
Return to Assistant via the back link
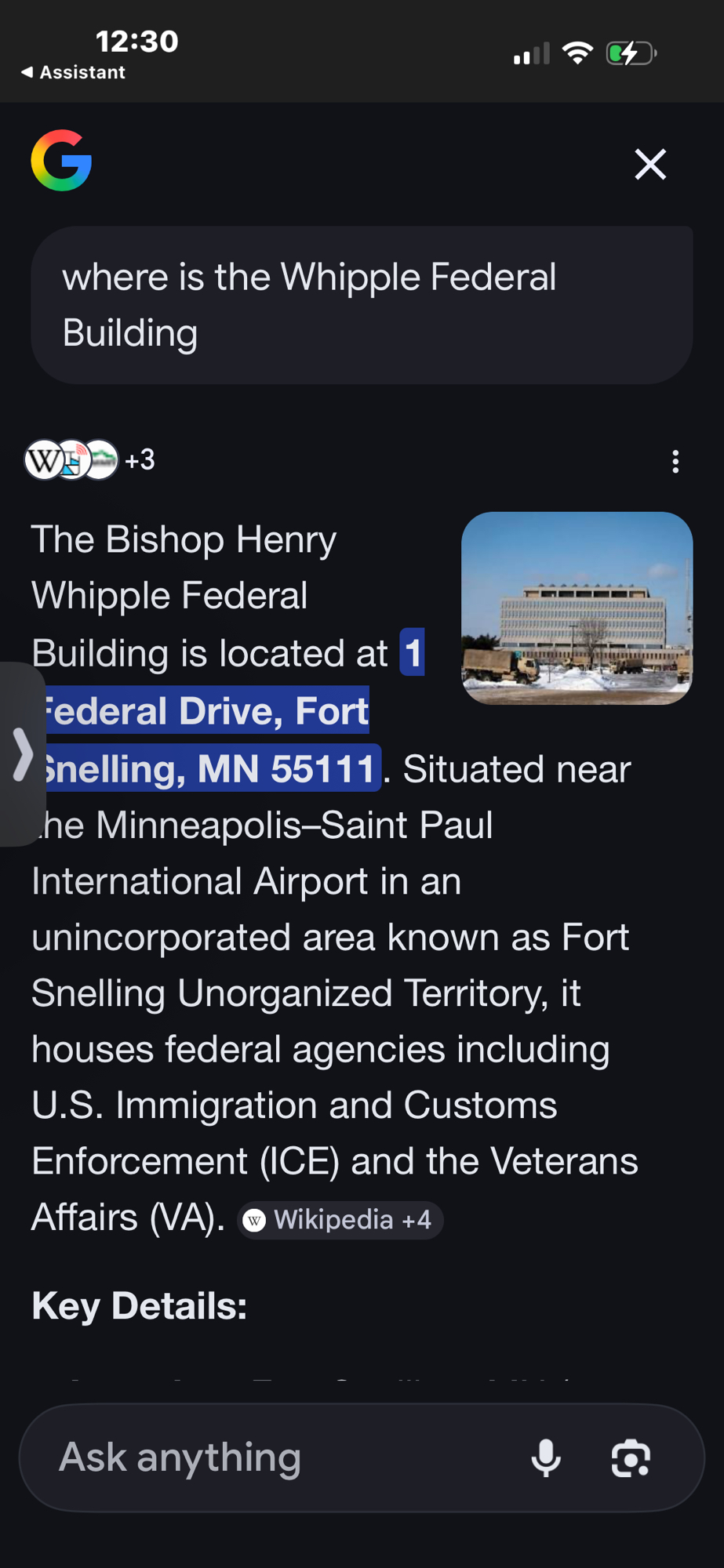(73, 72)
